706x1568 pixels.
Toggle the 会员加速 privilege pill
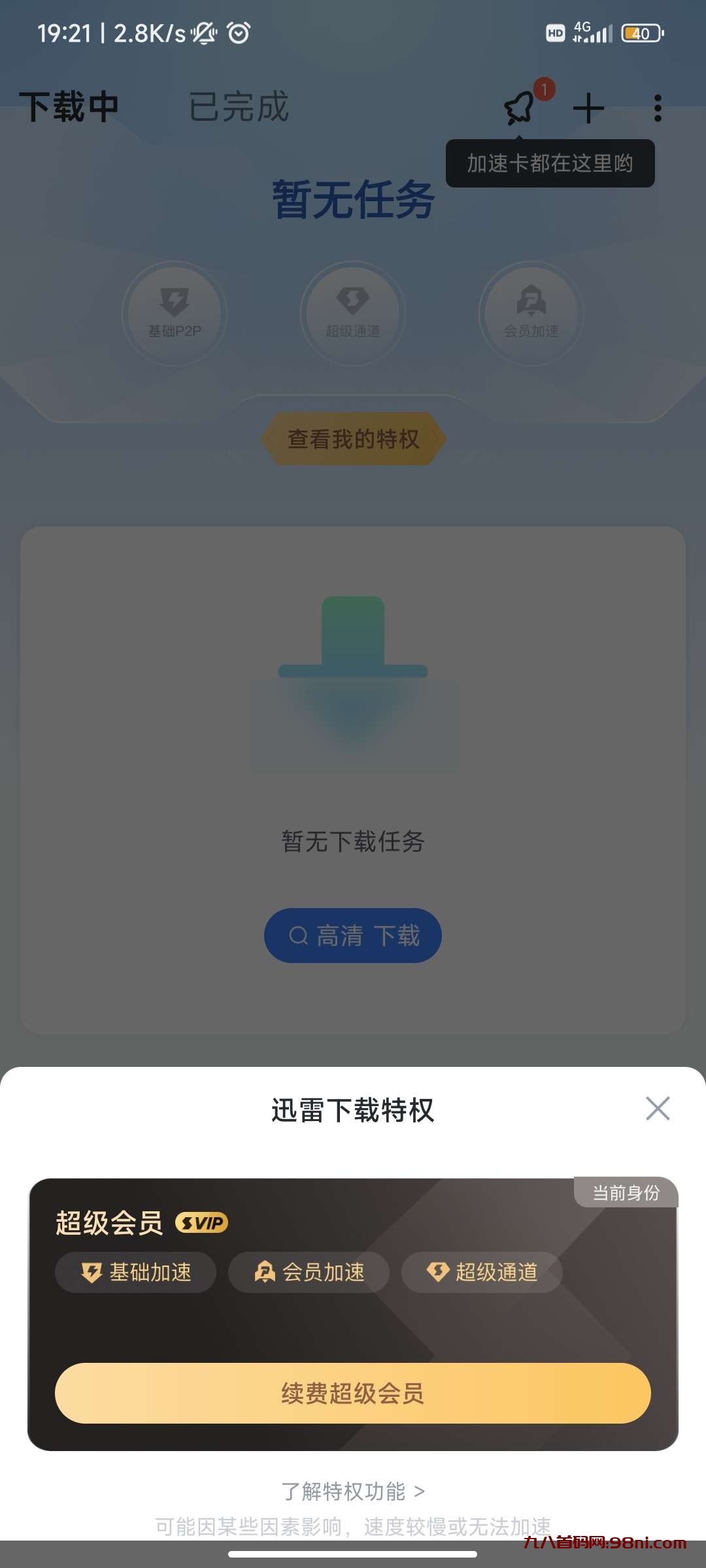pos(309,1272)
